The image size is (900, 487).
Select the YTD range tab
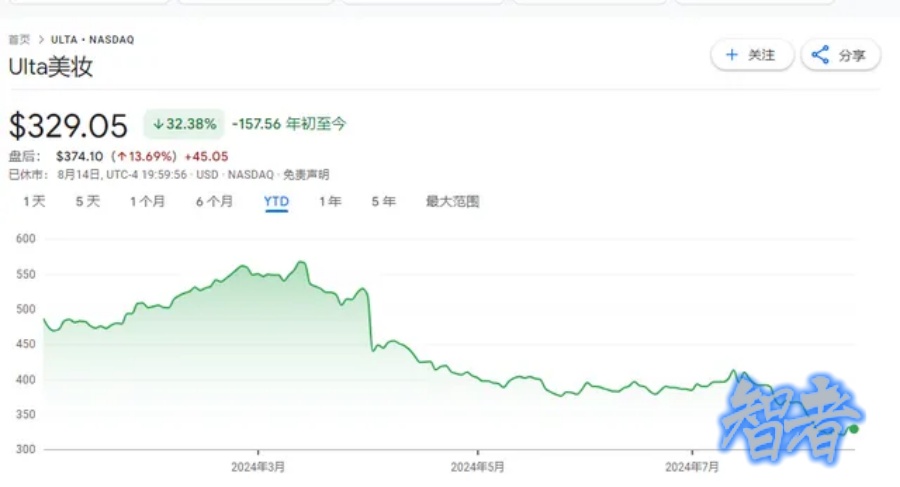coord(276,201)
